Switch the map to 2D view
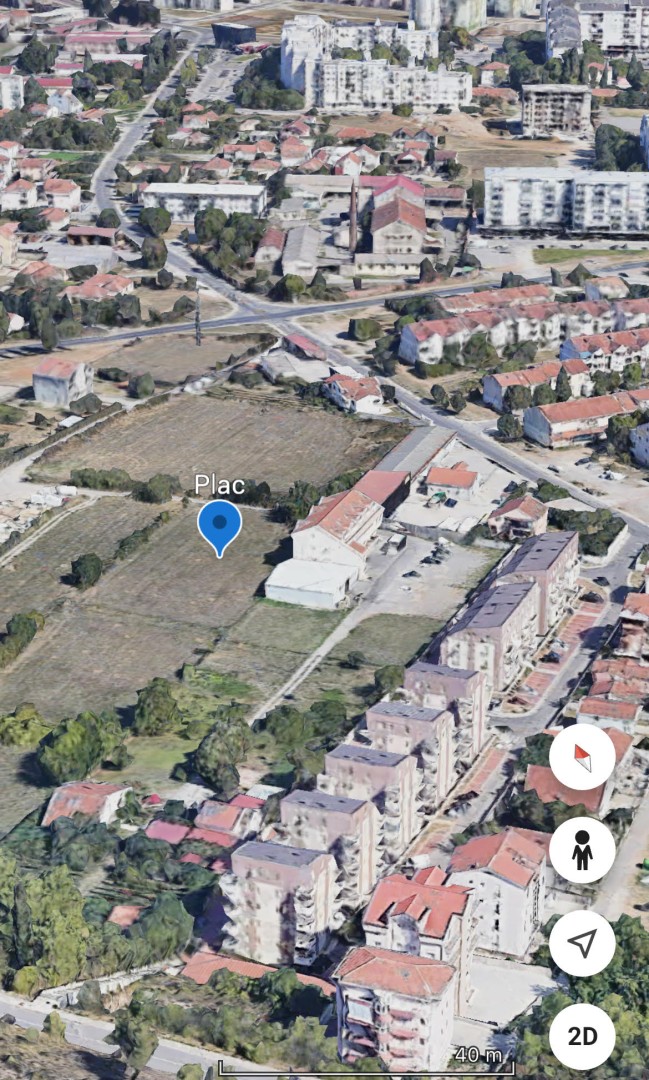Image resolution: width=649 pixels, height=1080 pixels. 582,1036
